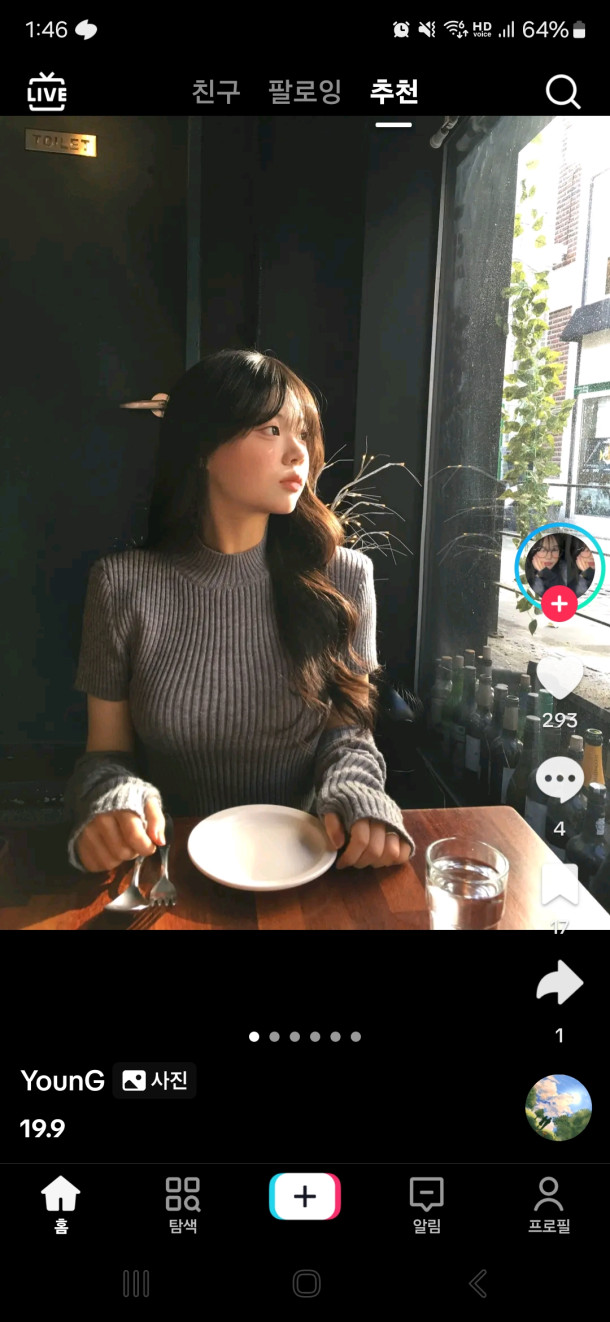Go to the 홈 tab

[61, 1204]
